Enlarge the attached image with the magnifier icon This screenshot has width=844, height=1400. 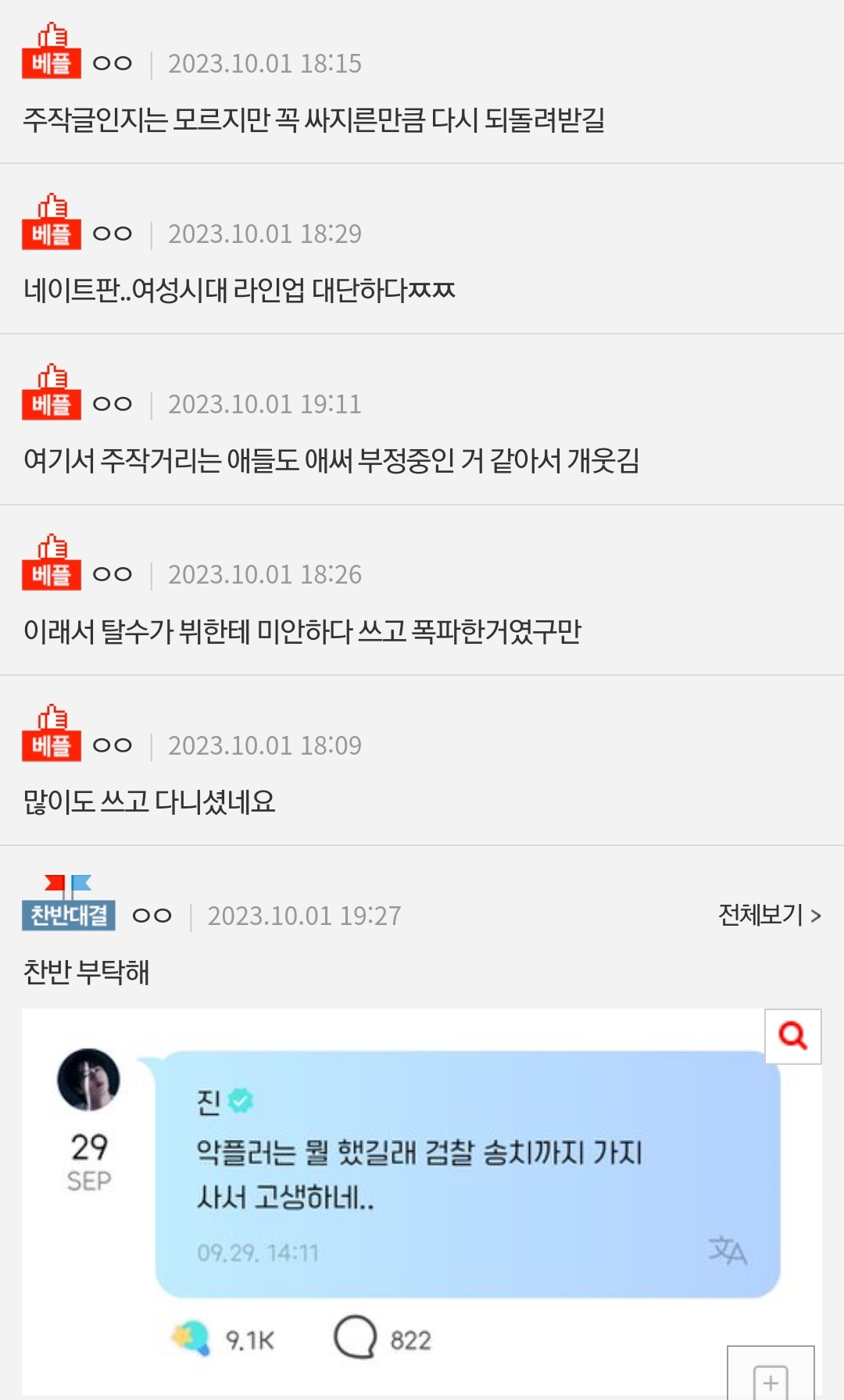(x=792, y=1036)
